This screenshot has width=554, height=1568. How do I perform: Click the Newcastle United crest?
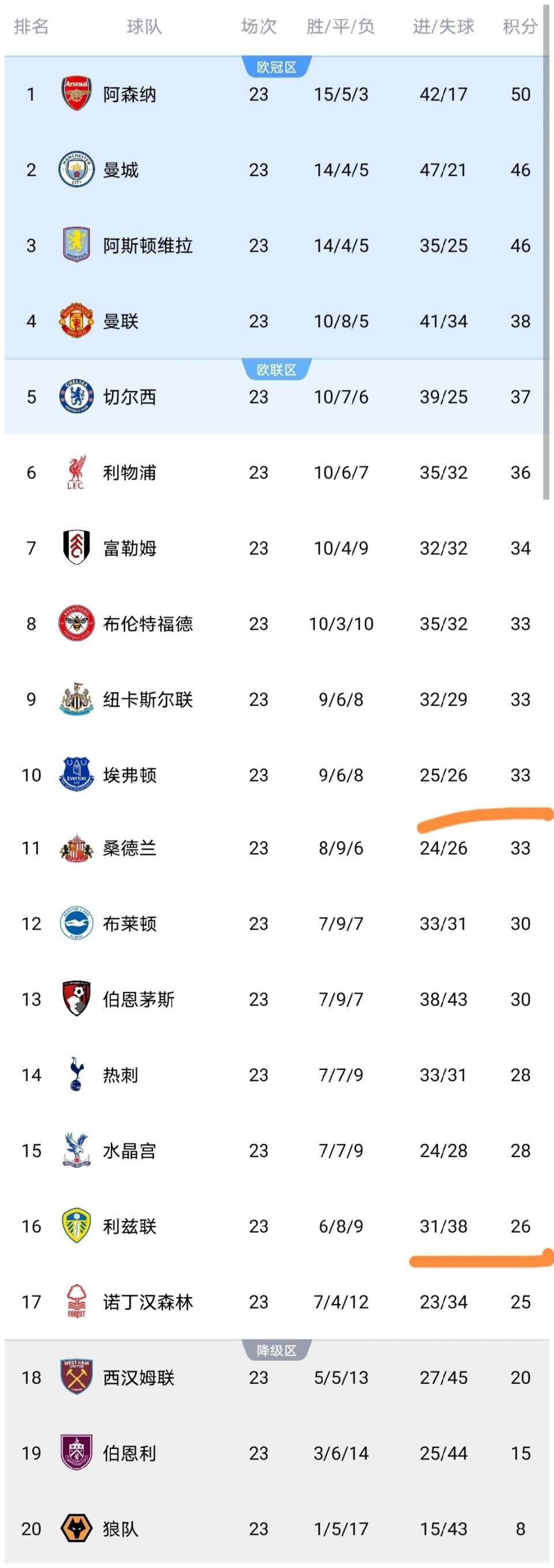pos(76,699)
